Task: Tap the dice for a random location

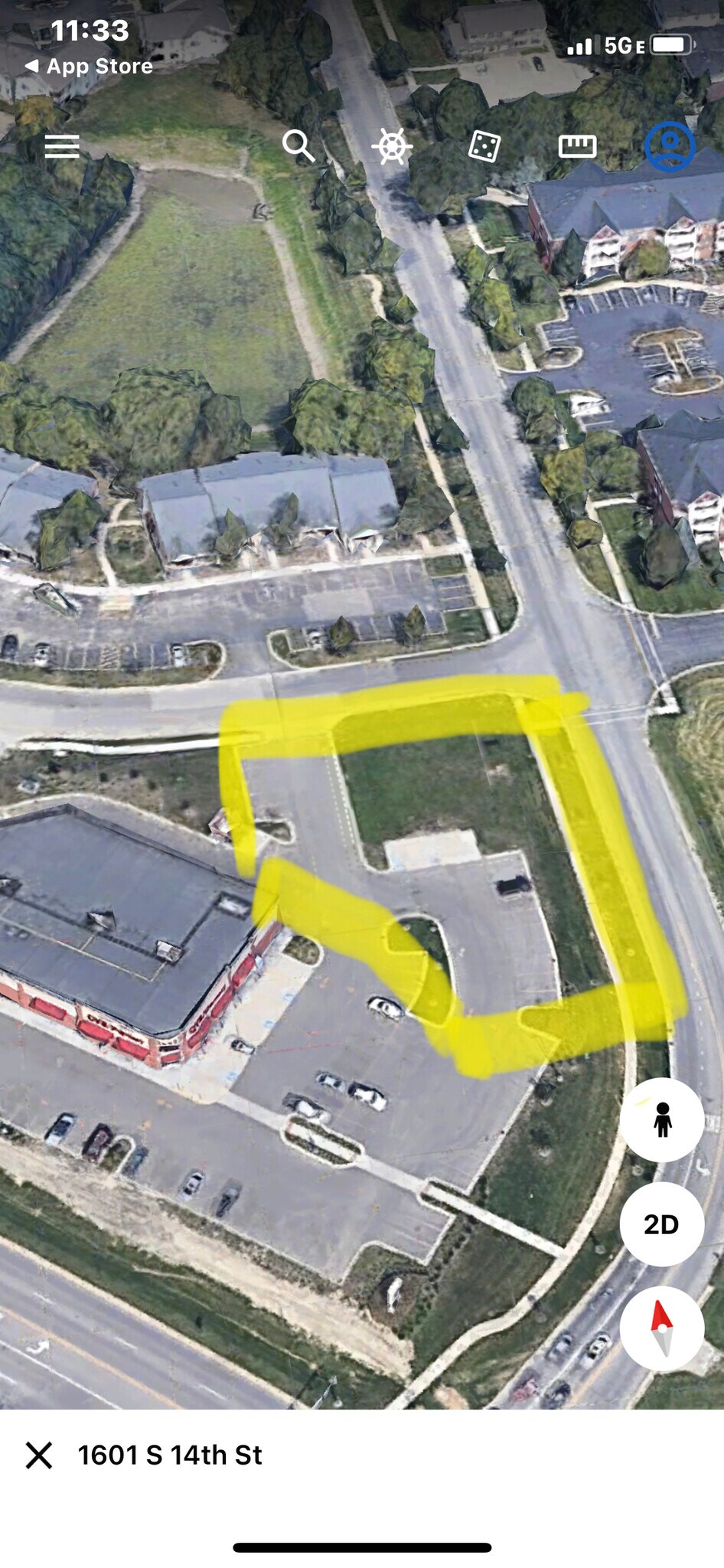Action: [484, 145]
